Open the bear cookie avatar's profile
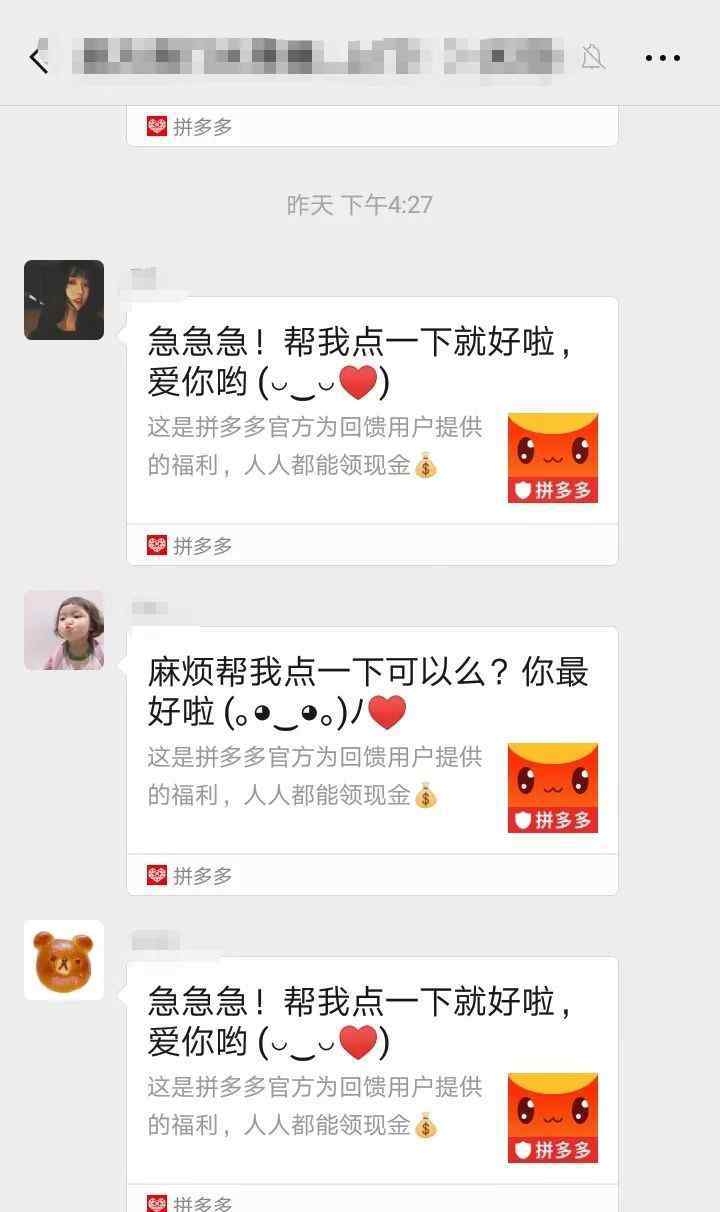 coord(64,960)
